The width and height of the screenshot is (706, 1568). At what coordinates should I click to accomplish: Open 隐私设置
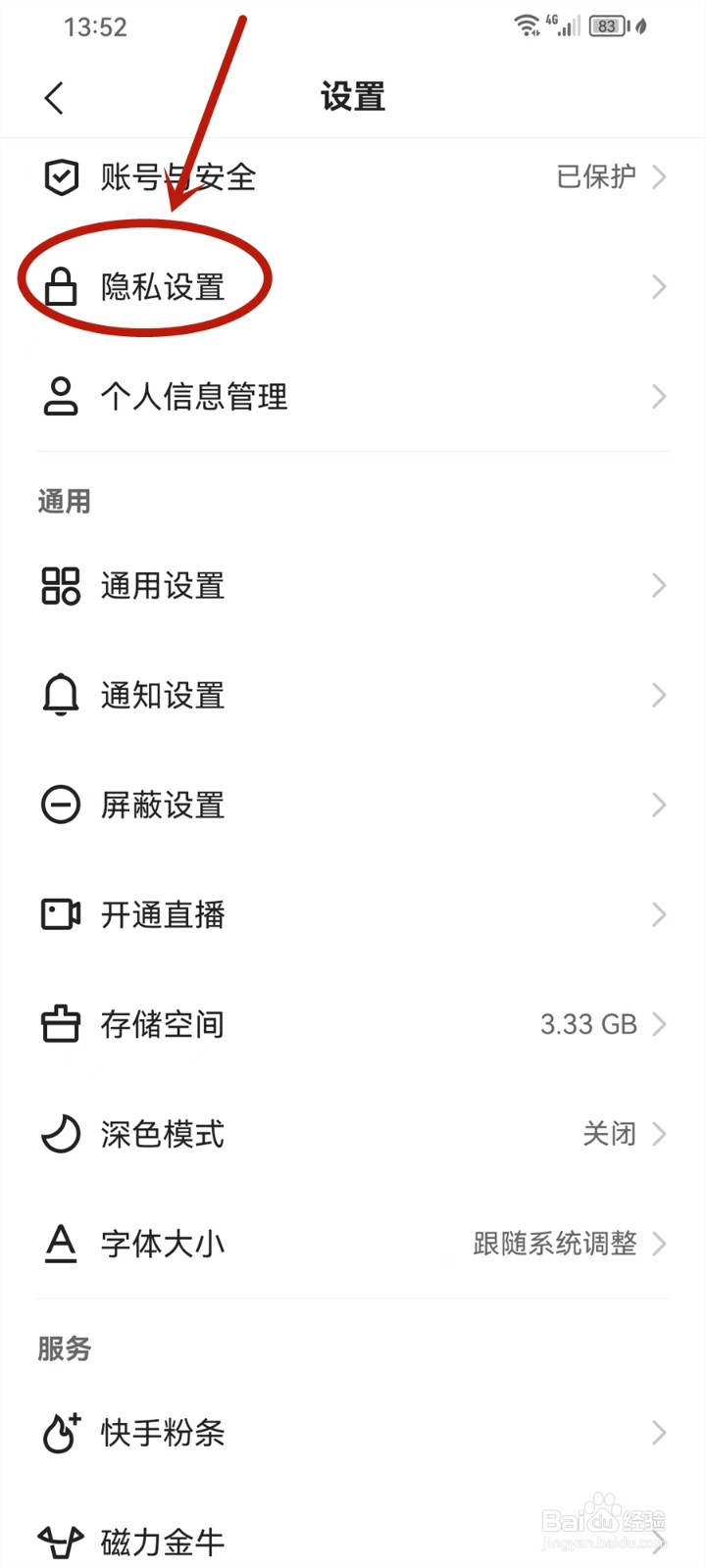[x=353, y=287]
